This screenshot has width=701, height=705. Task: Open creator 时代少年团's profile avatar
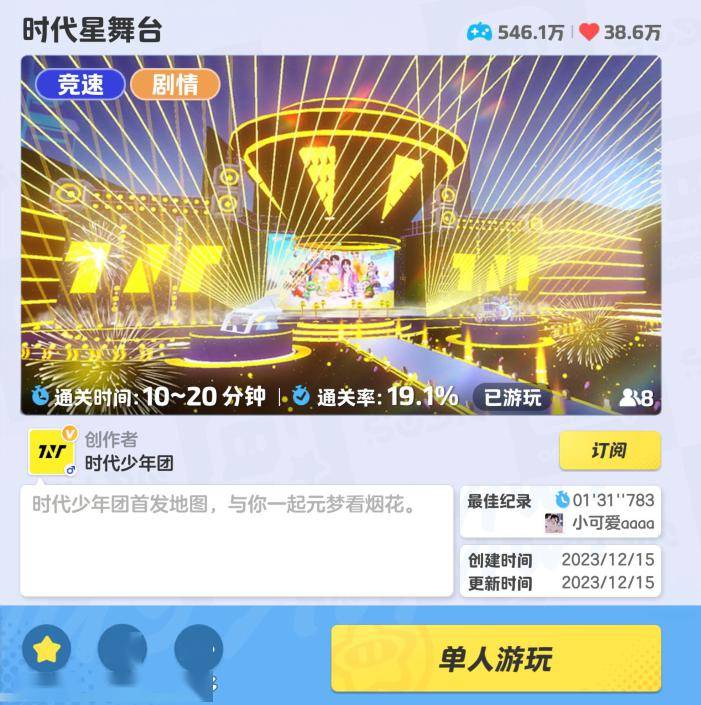pyautogui.click(x=46, y=451)
